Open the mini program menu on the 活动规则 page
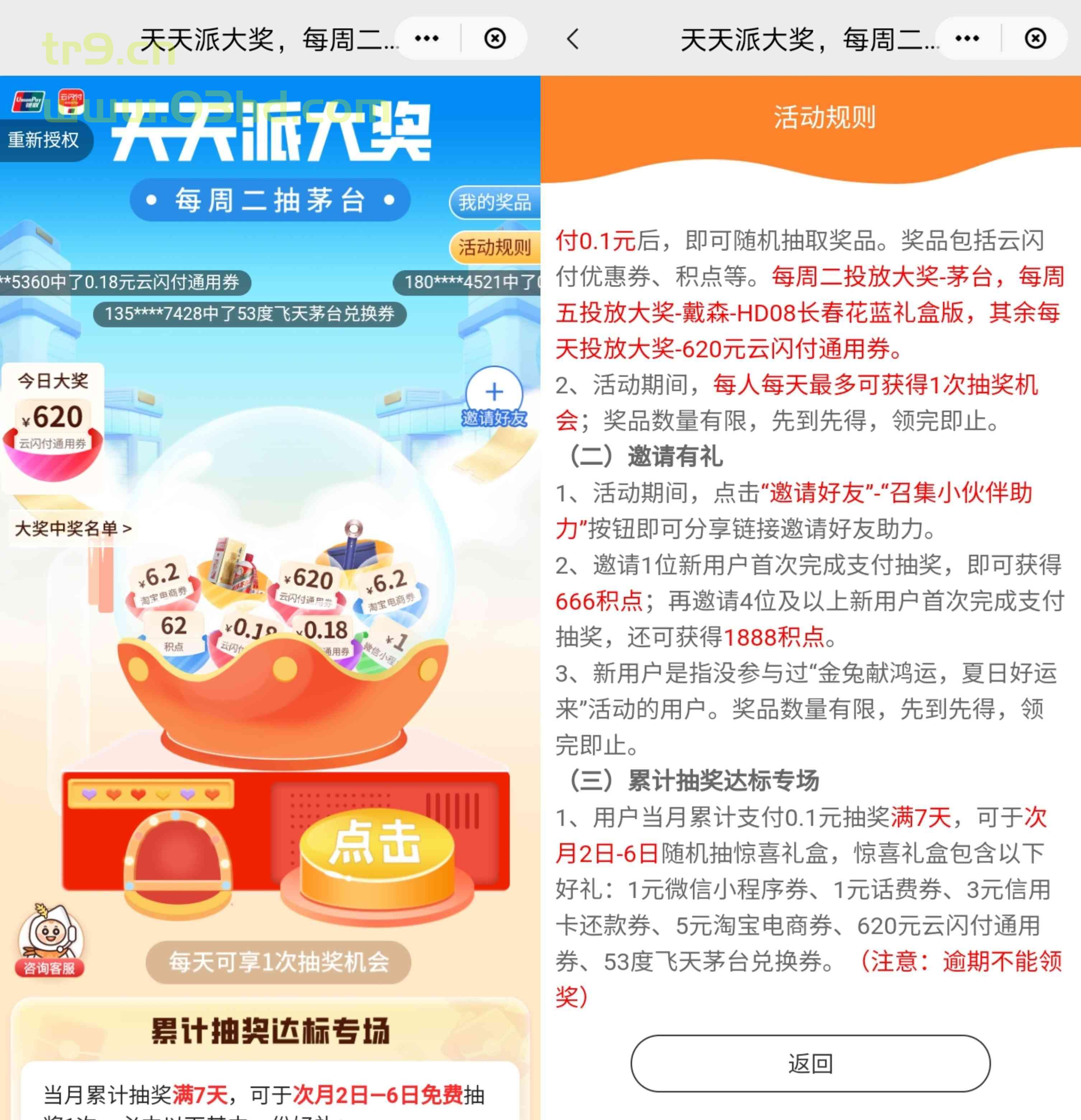Image resolution: width=1081 pixels, height=1120 pixels. 967,39
